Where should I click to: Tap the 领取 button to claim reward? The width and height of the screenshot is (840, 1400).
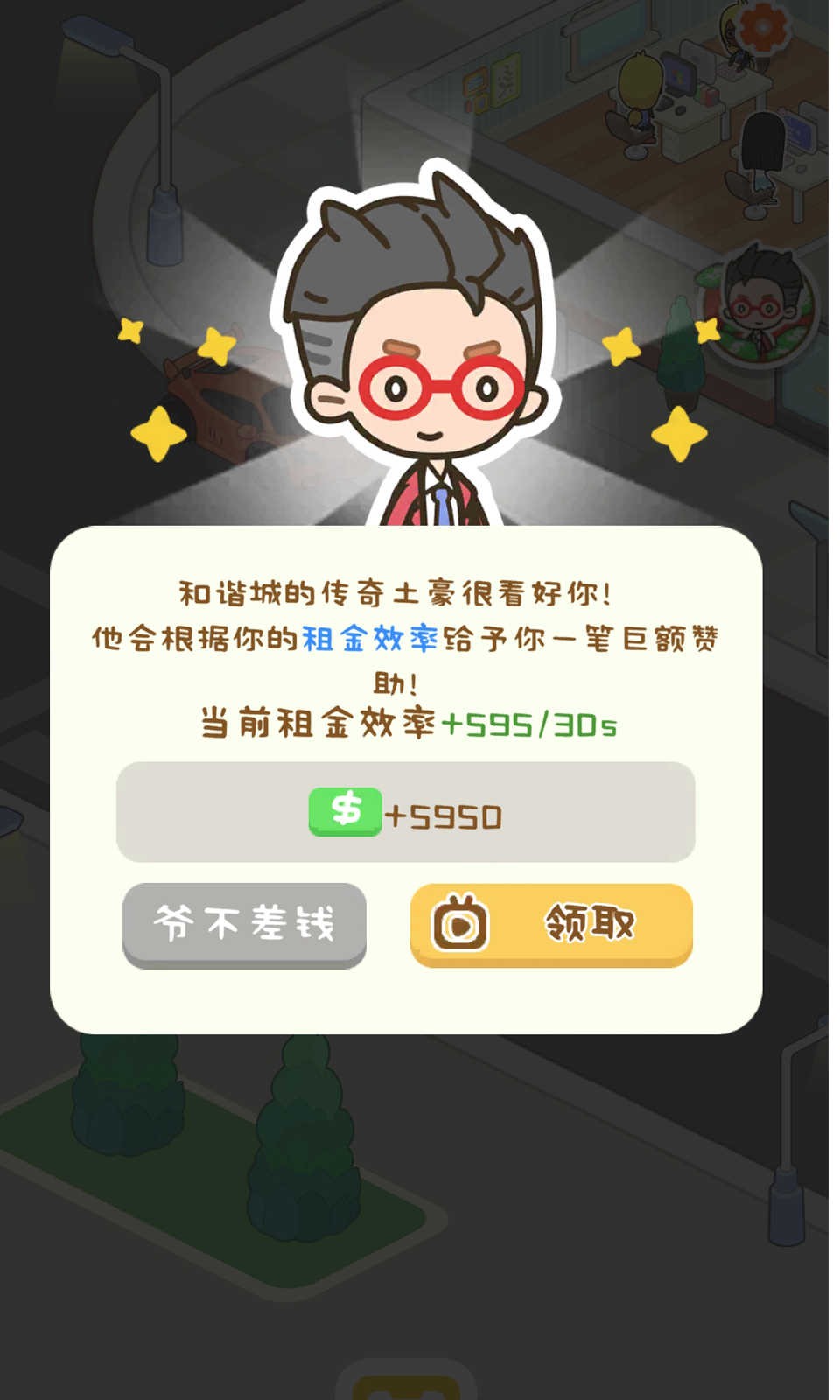click(x=551, y=923)
